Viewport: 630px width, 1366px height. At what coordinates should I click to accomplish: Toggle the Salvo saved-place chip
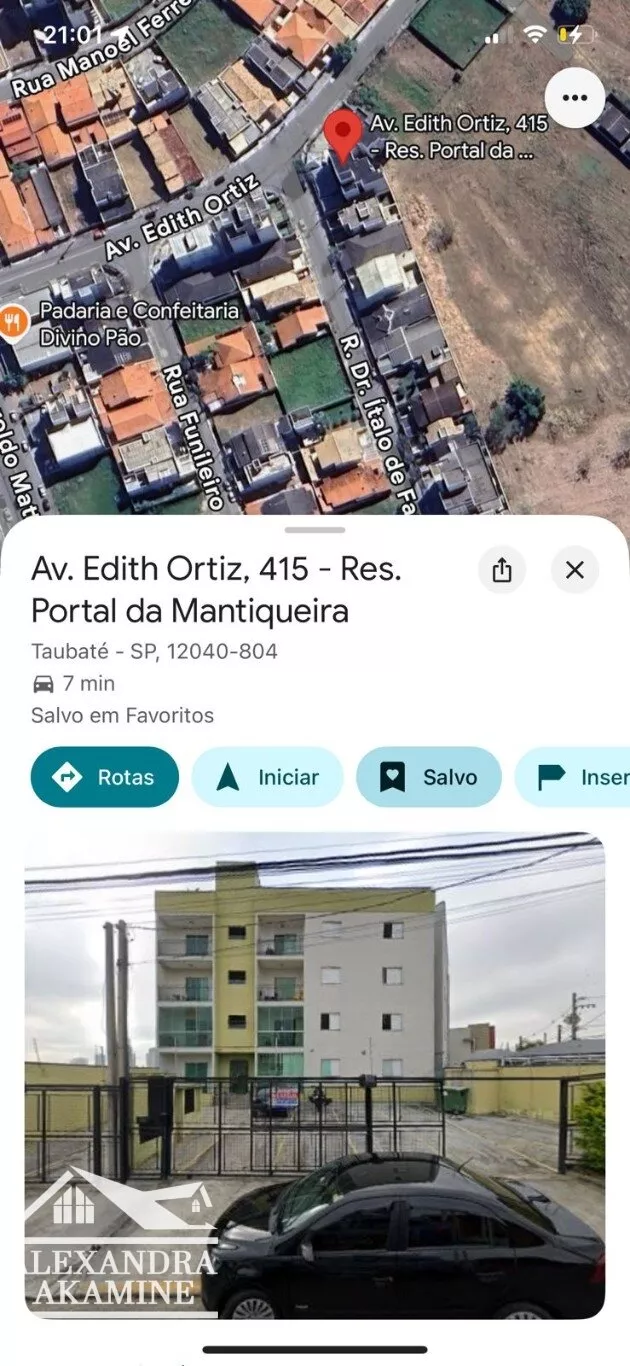pos(429,777)
